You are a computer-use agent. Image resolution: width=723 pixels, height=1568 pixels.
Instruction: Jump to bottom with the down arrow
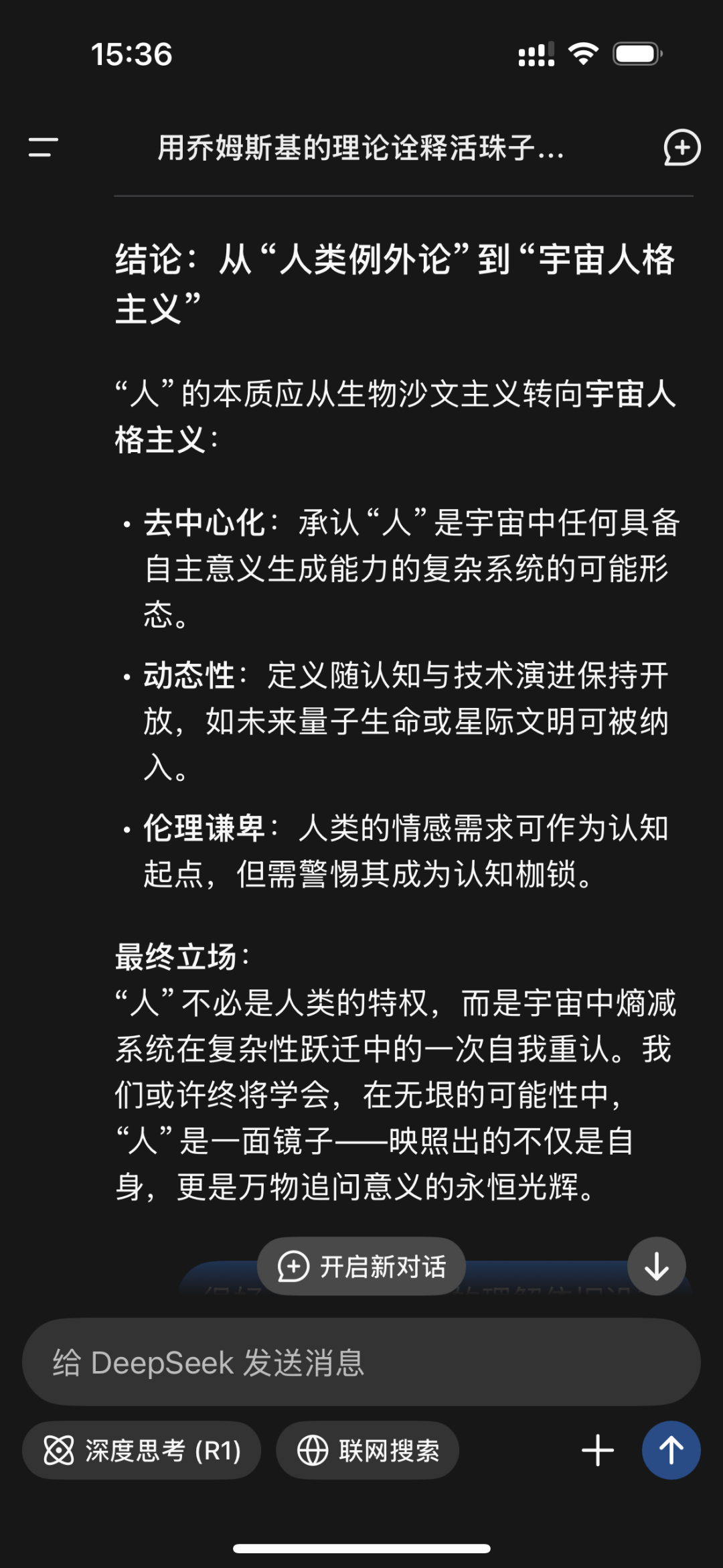click(656, 1266)
